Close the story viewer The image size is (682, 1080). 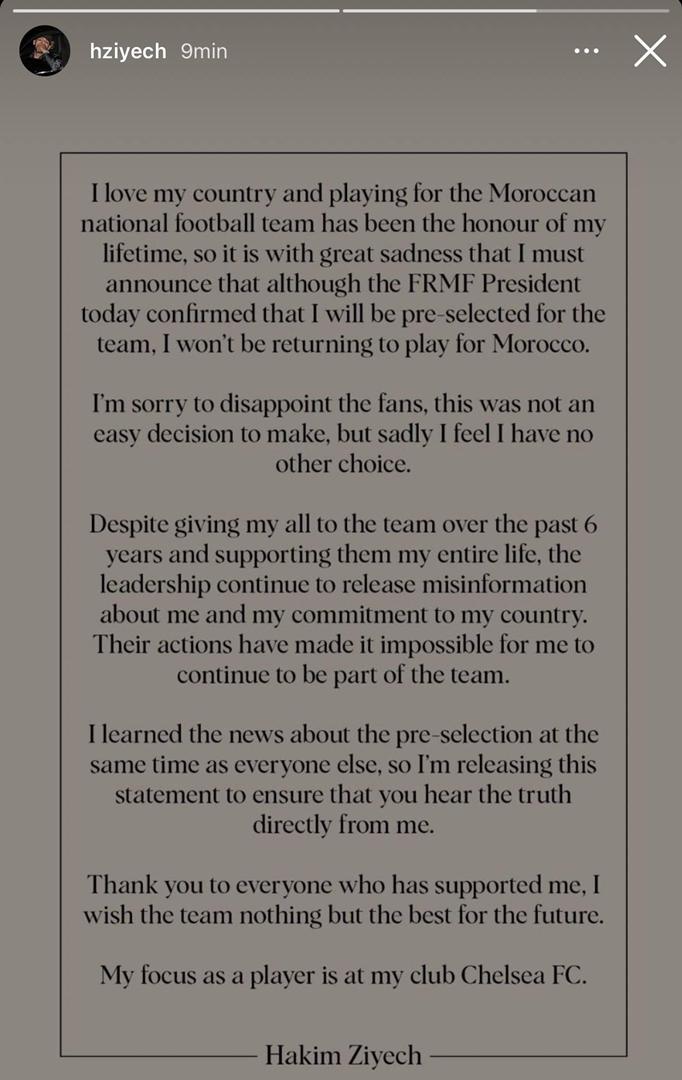pos(650,51)
